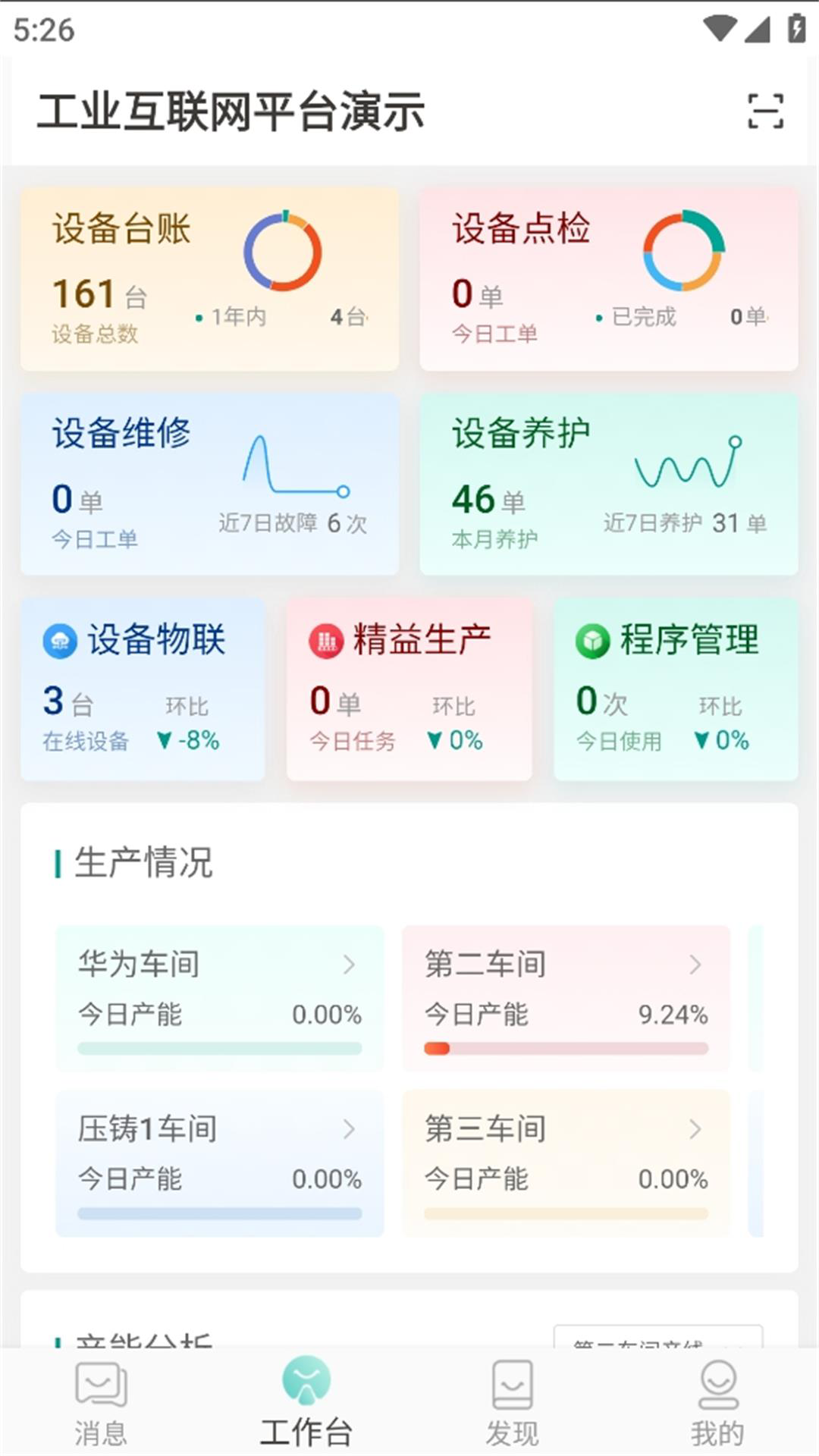819x1456 pixels.
Task: Expand 第二车间 details via its arrow
Action: pos(695,965)
